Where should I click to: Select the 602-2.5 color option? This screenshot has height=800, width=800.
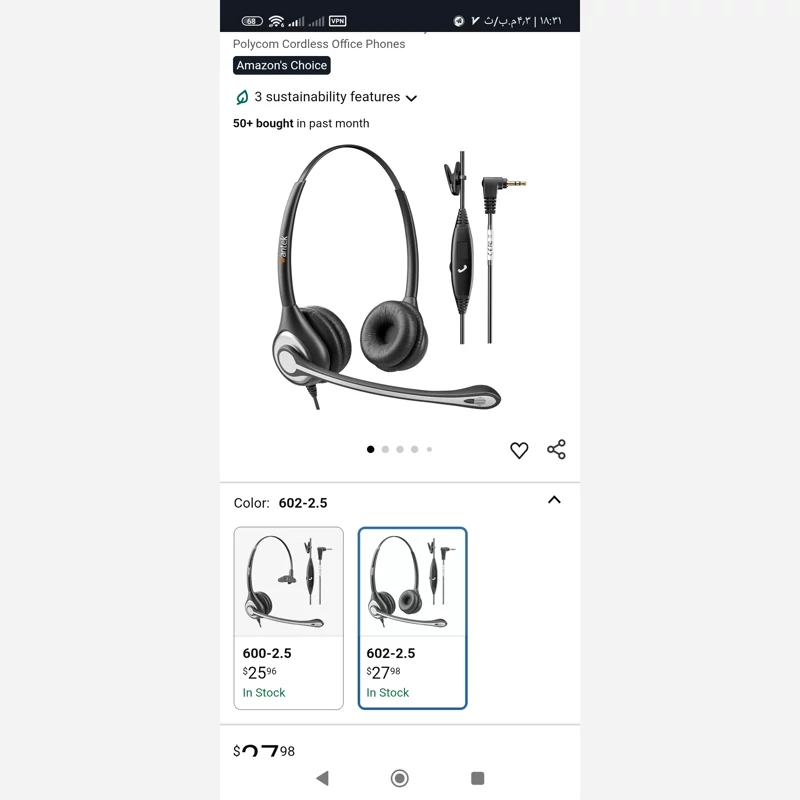(412, 617)
